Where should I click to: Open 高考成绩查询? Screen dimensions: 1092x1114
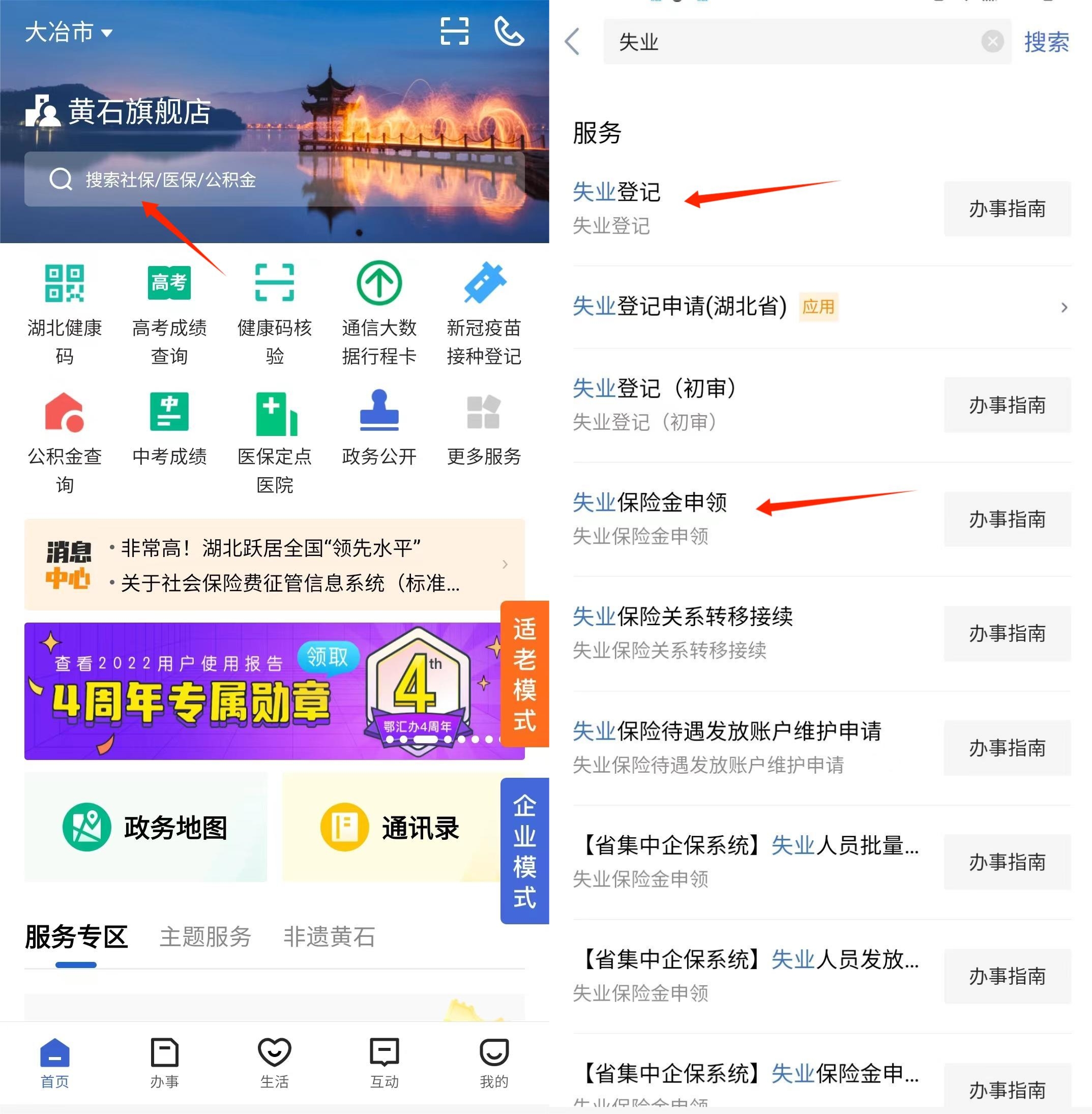point(169,314)
